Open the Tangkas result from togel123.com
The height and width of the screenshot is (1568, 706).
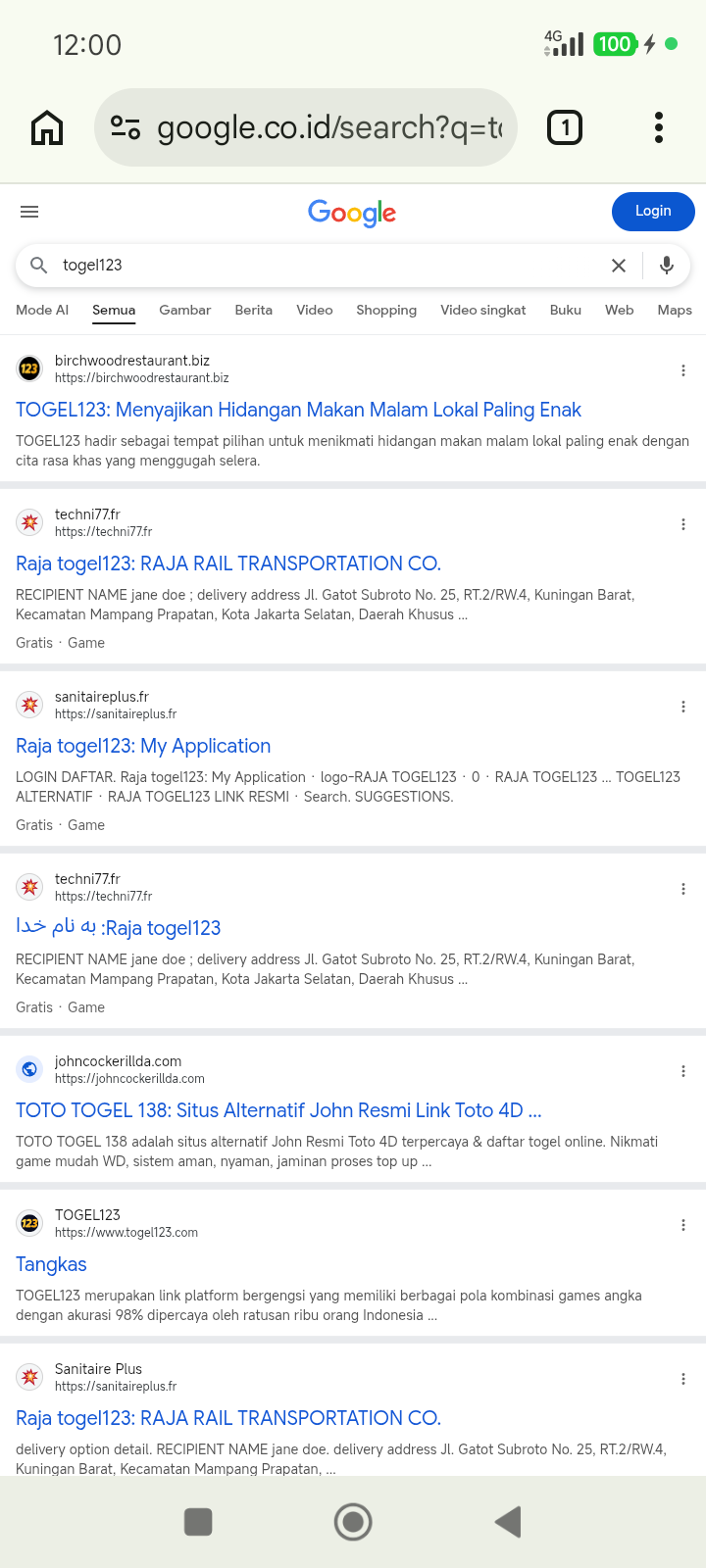pos(51,1264)
